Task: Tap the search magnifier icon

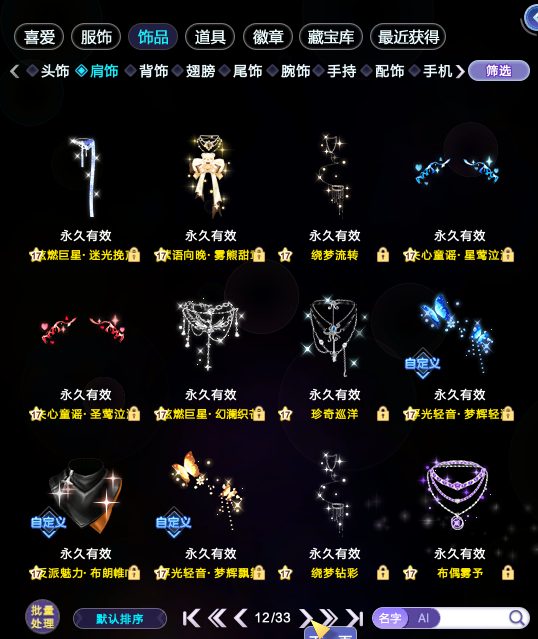Action: [517, 618]
